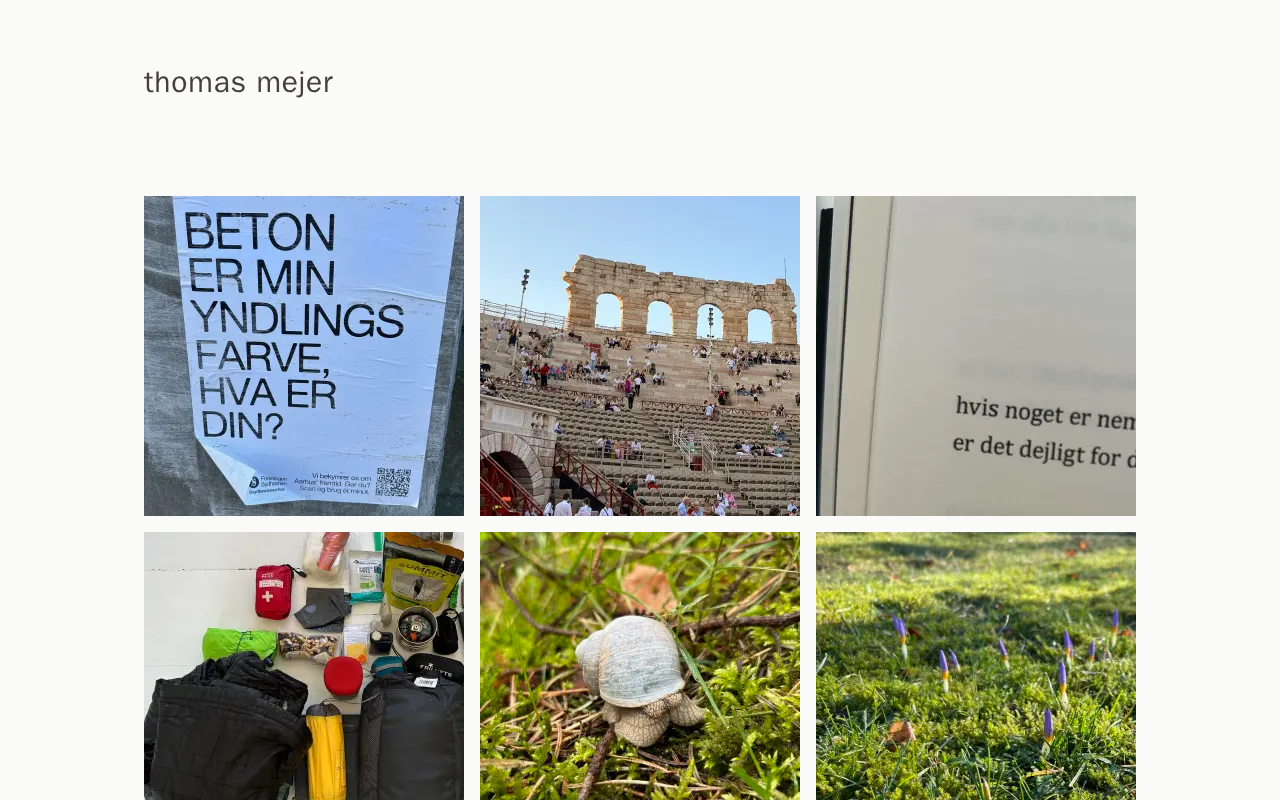Open the BETON ER MIN YNDLINGSFARVE poster photo
Screen dimensions: 1280x800
[304, 356]
